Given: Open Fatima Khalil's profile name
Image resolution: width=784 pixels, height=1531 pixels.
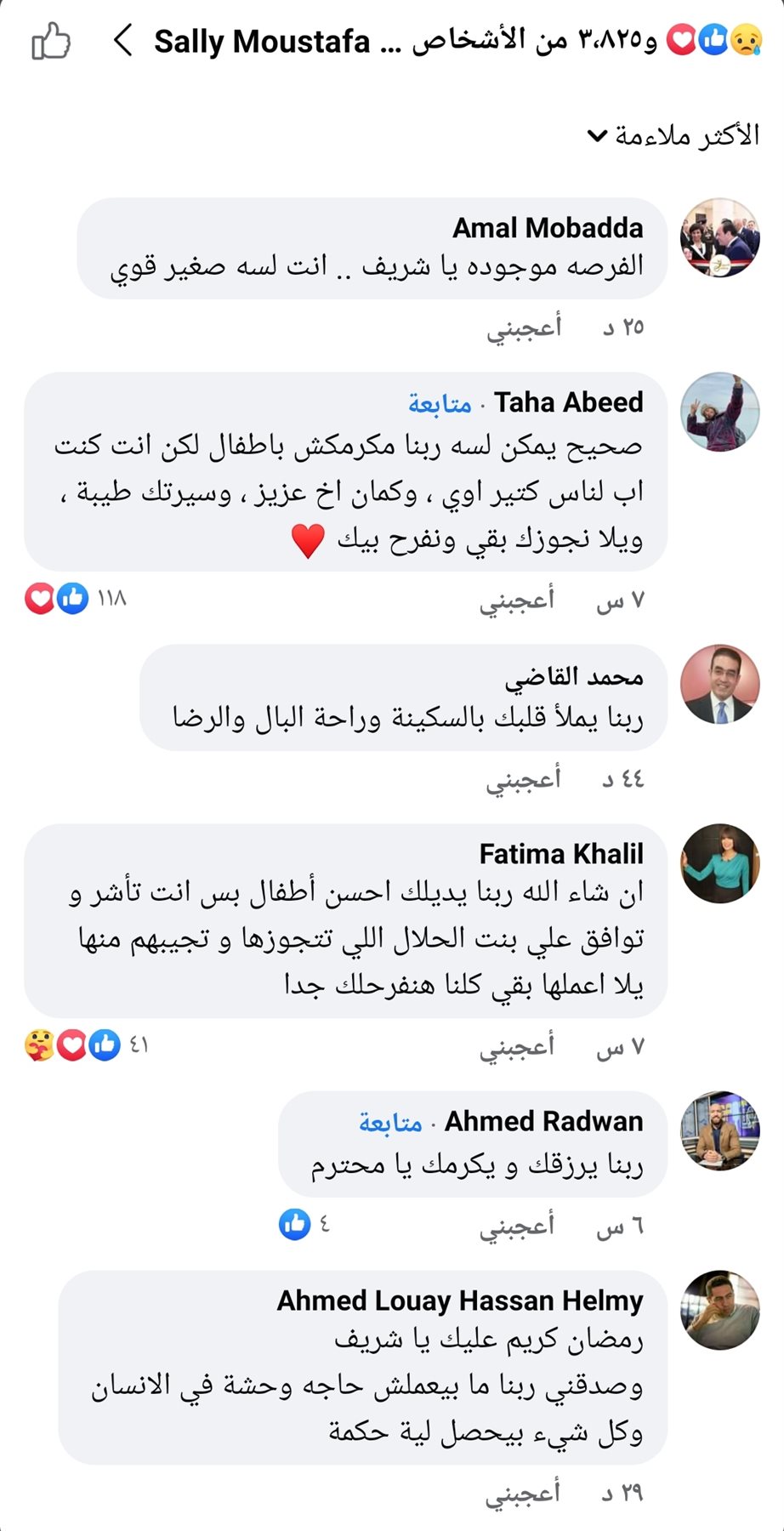Looking at the screenshot, I should [561, 854].
